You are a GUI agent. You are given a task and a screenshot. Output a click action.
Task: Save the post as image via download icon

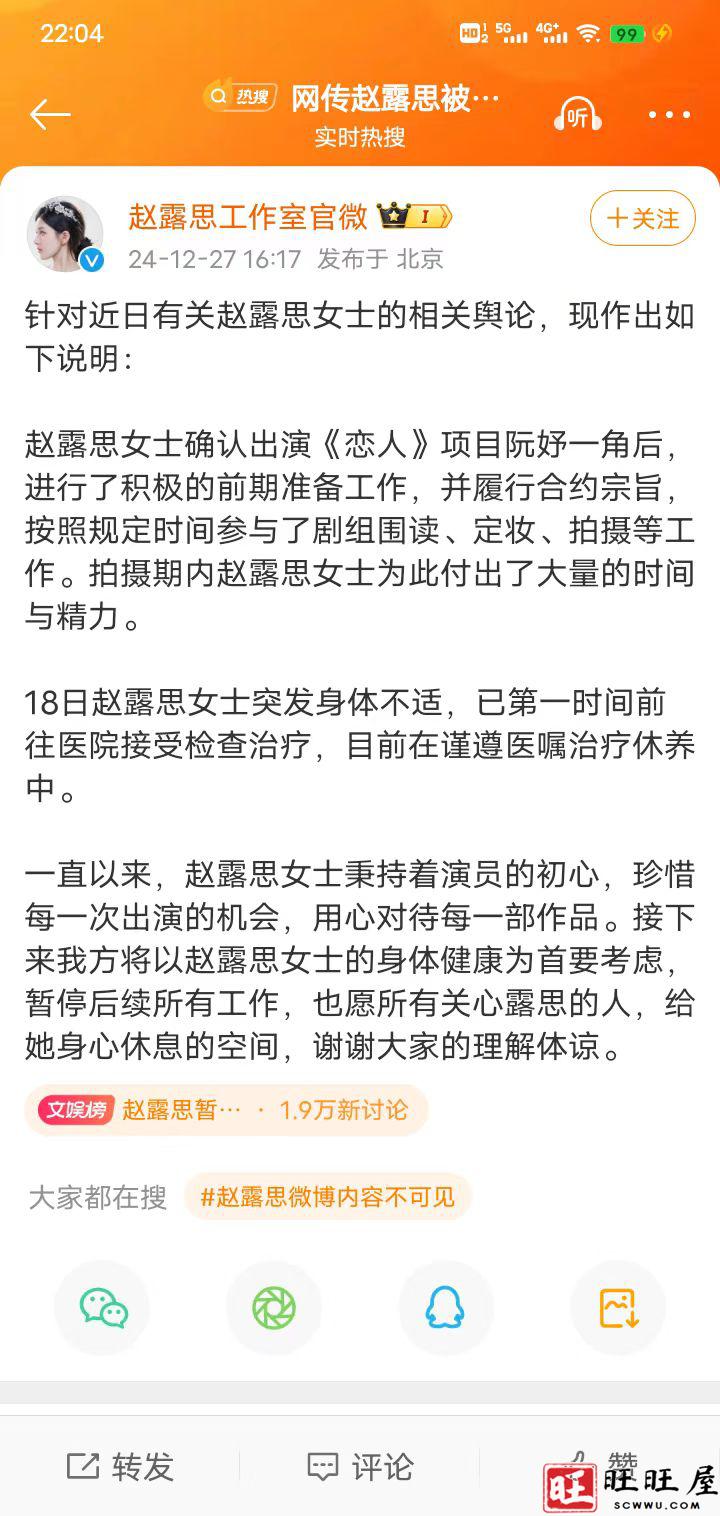tap(618, 1307)
